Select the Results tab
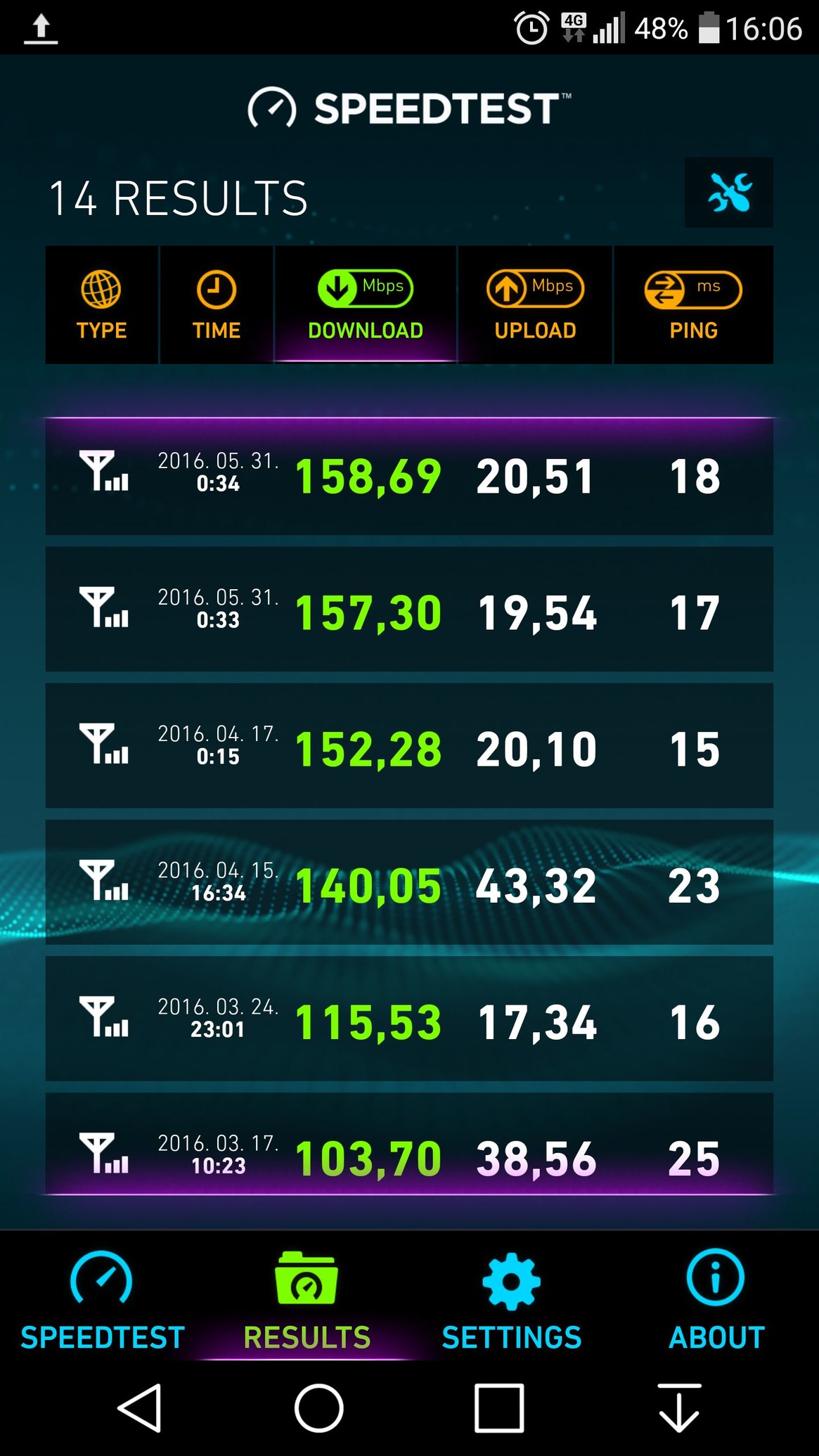 (307, 1302)
